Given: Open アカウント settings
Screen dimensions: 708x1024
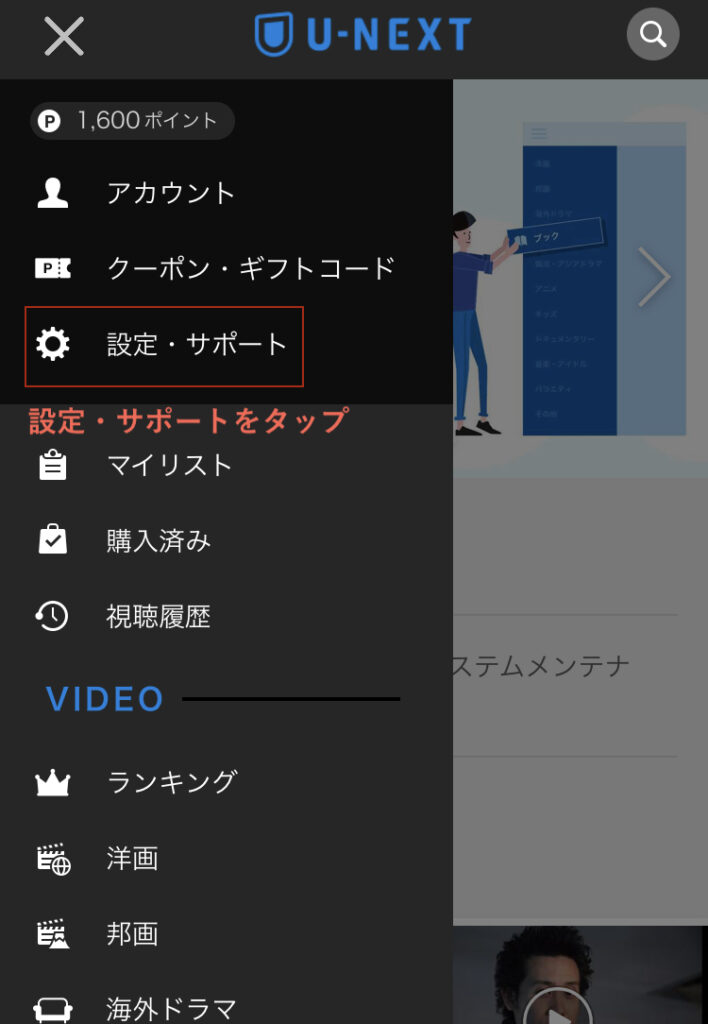Looking at the screenshot, I should click(170, 193).
